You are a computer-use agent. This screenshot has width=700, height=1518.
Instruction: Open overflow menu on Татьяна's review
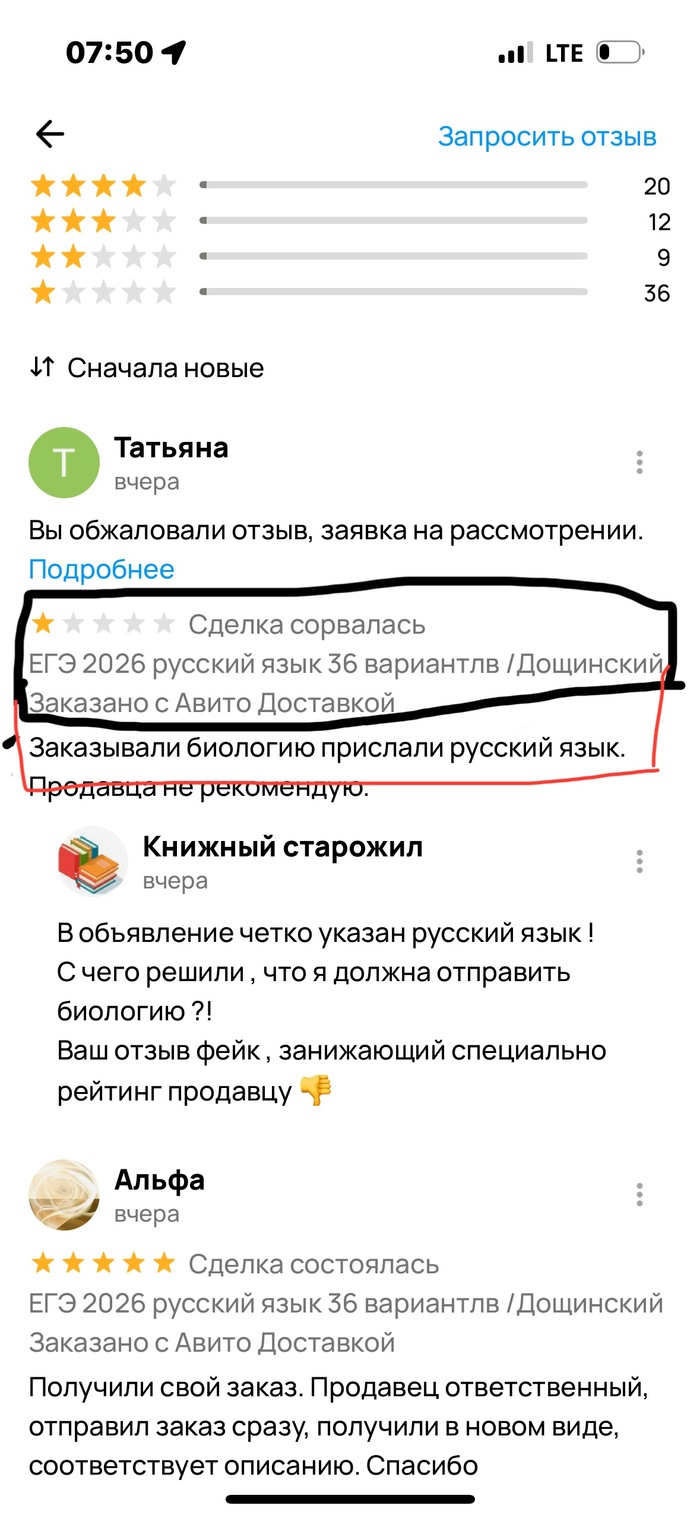click(x=639, y=462)
